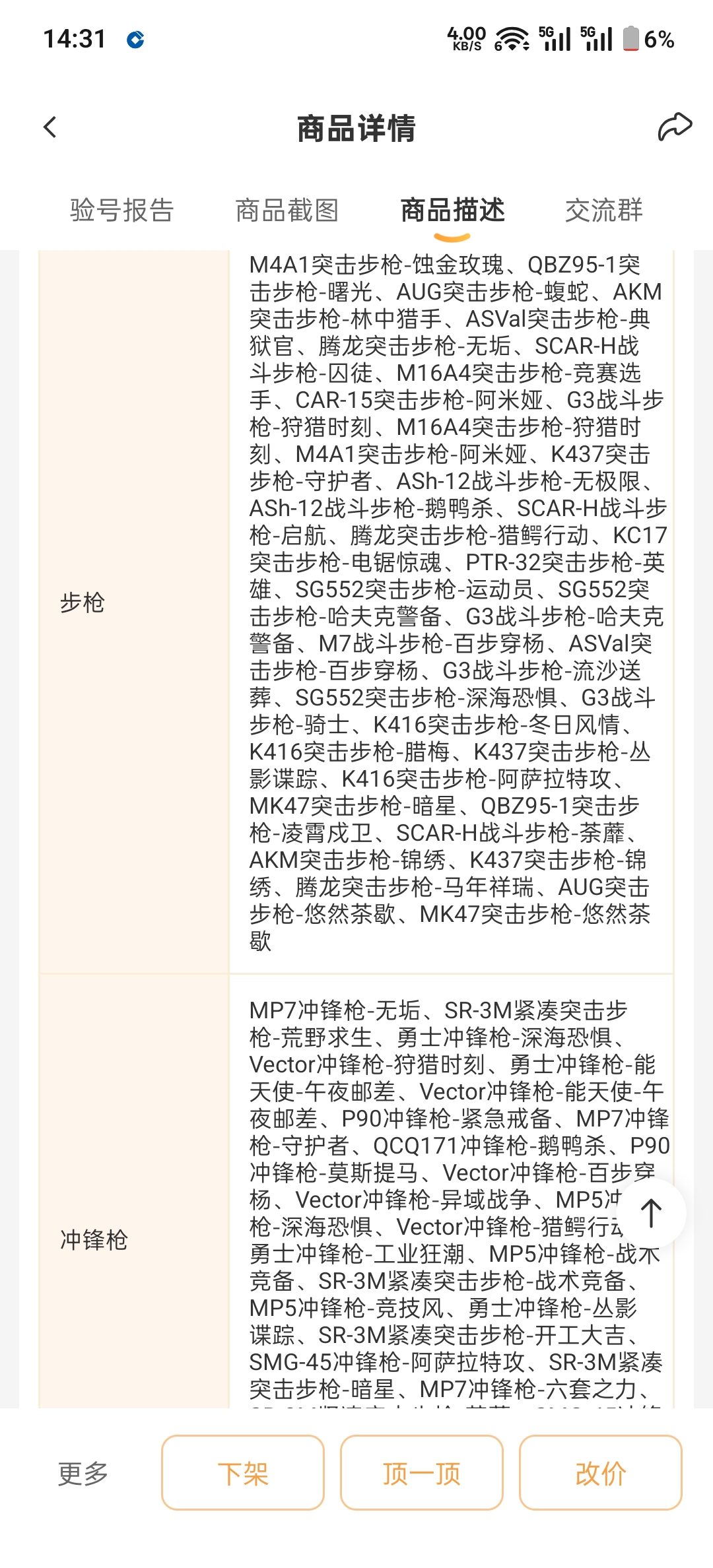Bump the listing with 顶一顶
This screenshot has width=713, height=1568.
(x=422, y=1473)
